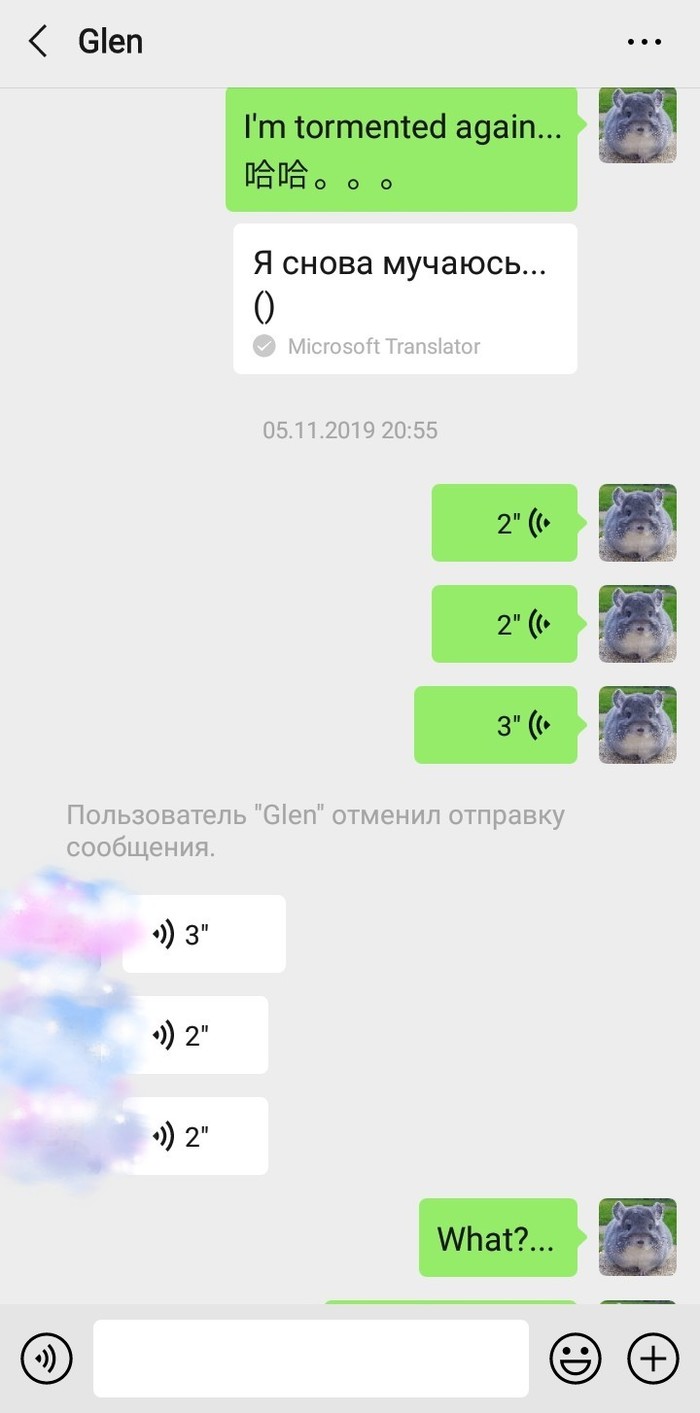Go back from Glen's chat
The image size is (700, 1413).
pos(38,42)
